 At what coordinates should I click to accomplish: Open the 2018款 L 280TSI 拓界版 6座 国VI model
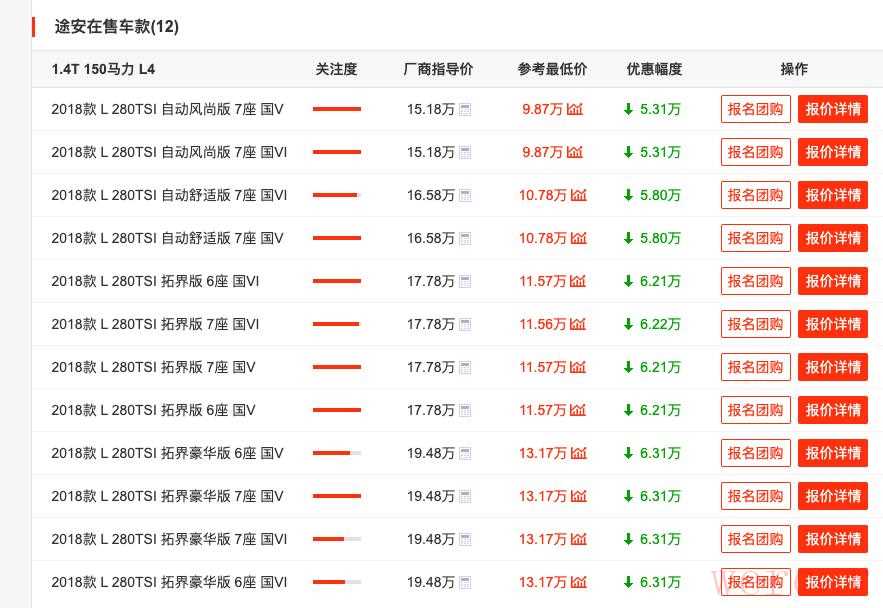[155, 281]
